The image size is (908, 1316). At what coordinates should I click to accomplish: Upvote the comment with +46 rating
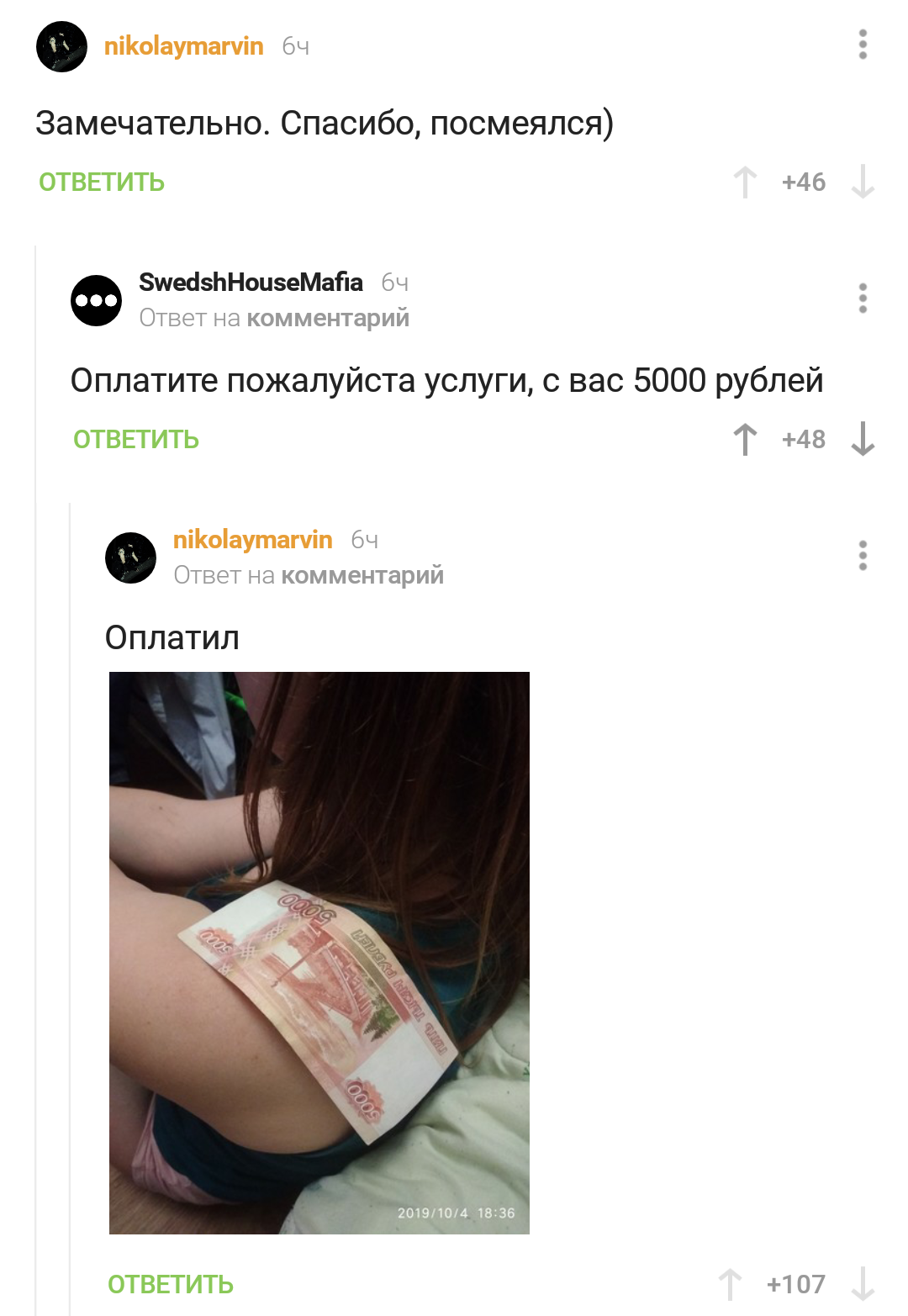(x=745, y=182)
